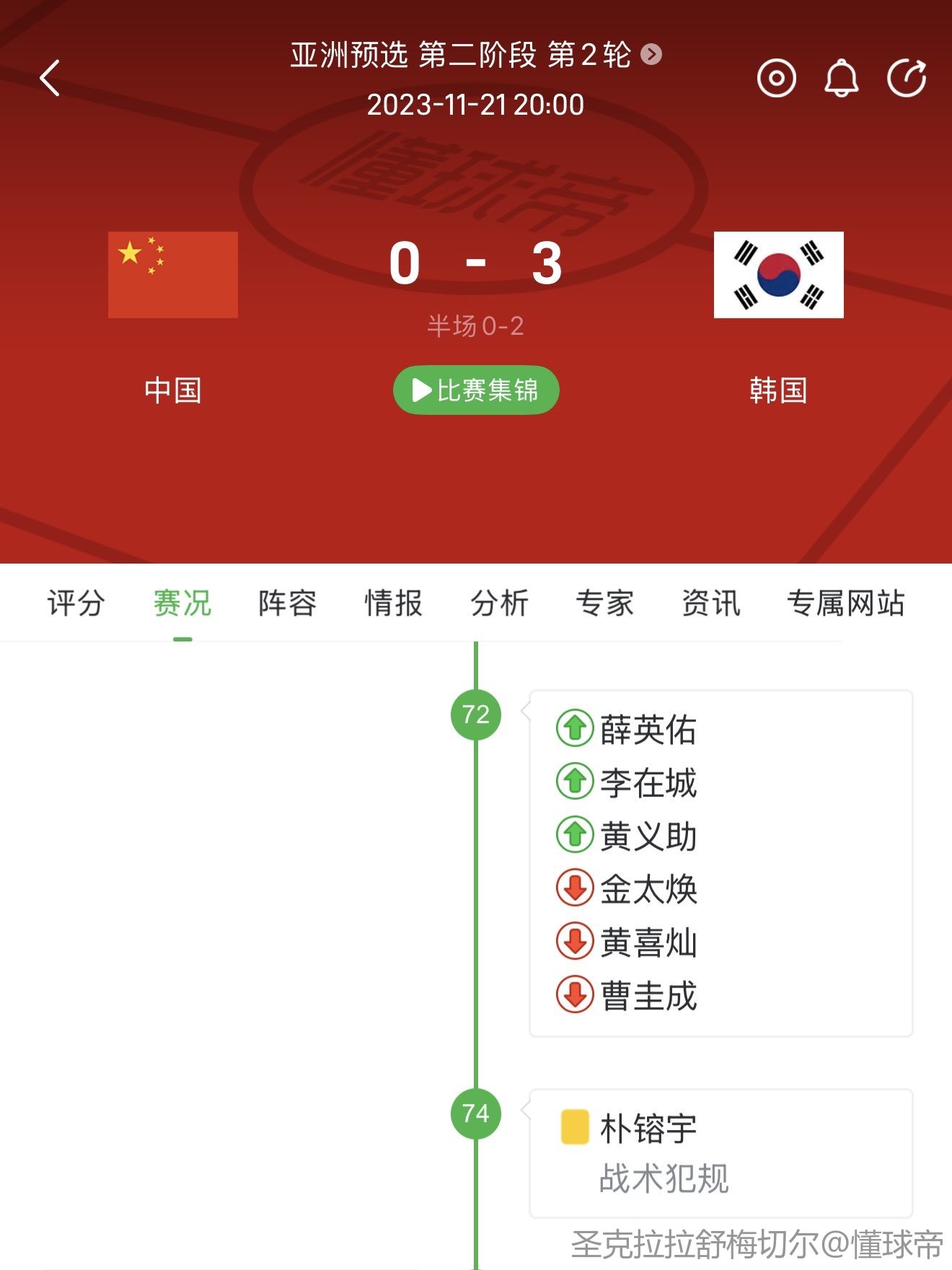The image size is (952, 1270).
Task: Switch to the 资讯 tab
Action: pyautogui.click(x=711, y=603)
